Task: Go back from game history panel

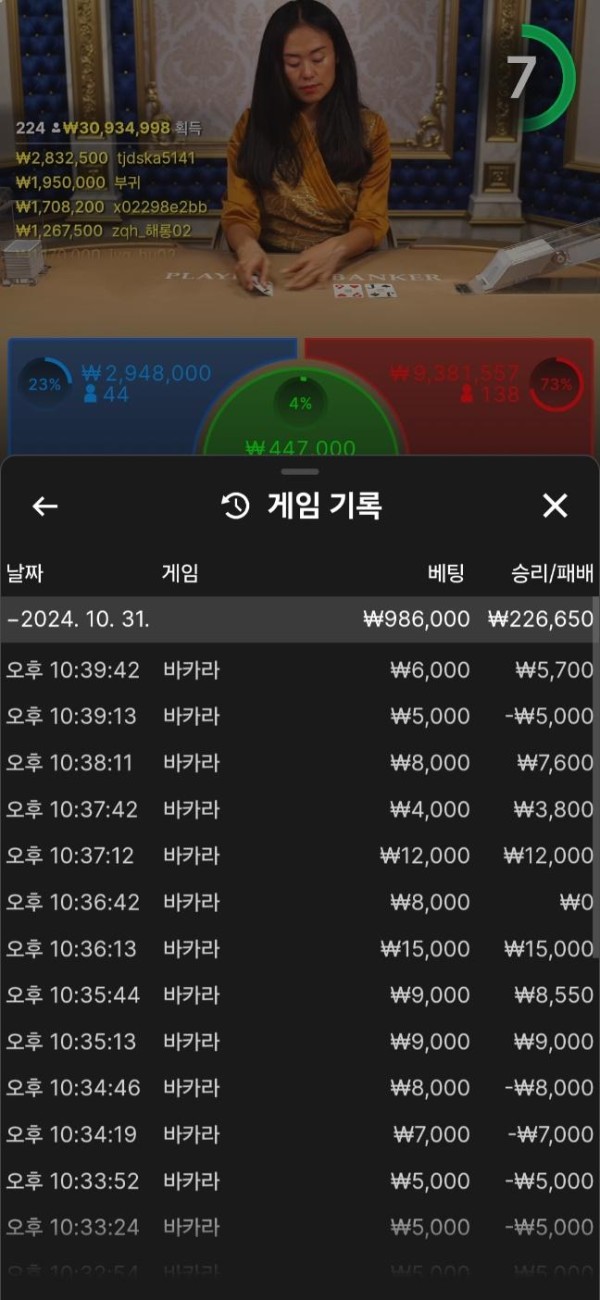Action: tap(45, 506)
